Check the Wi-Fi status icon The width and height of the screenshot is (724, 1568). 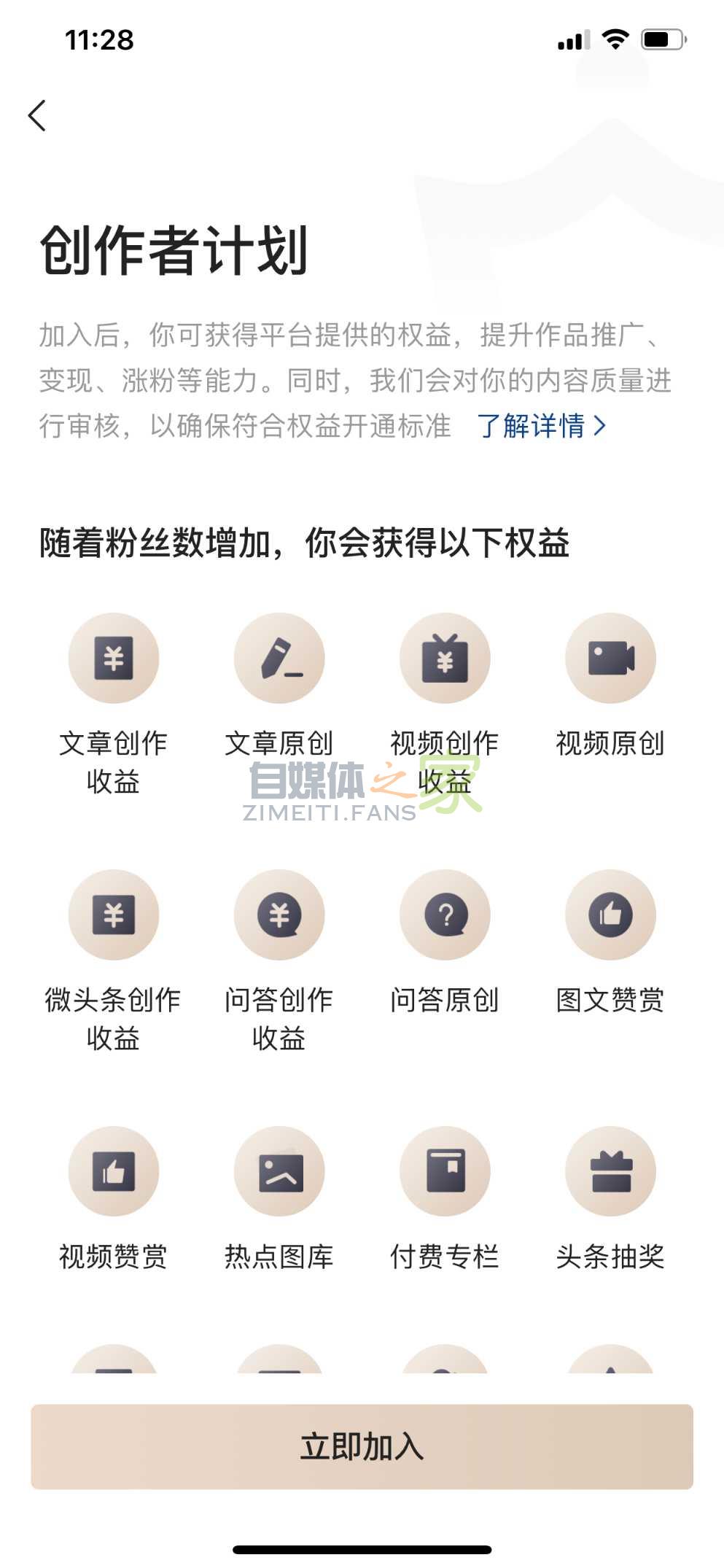coord(616,40)
